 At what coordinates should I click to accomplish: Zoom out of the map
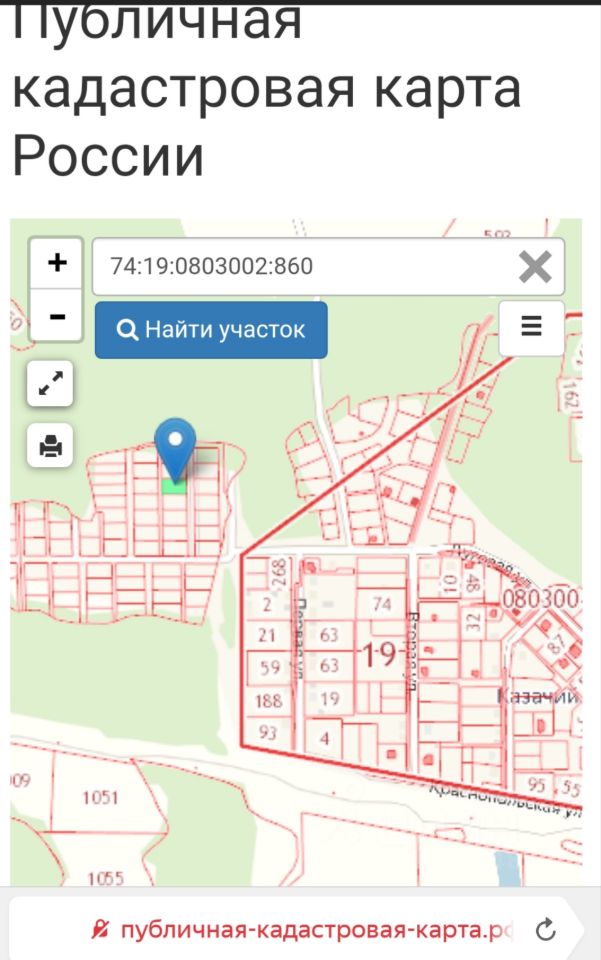pyautogui.click(x=57, y=317)
